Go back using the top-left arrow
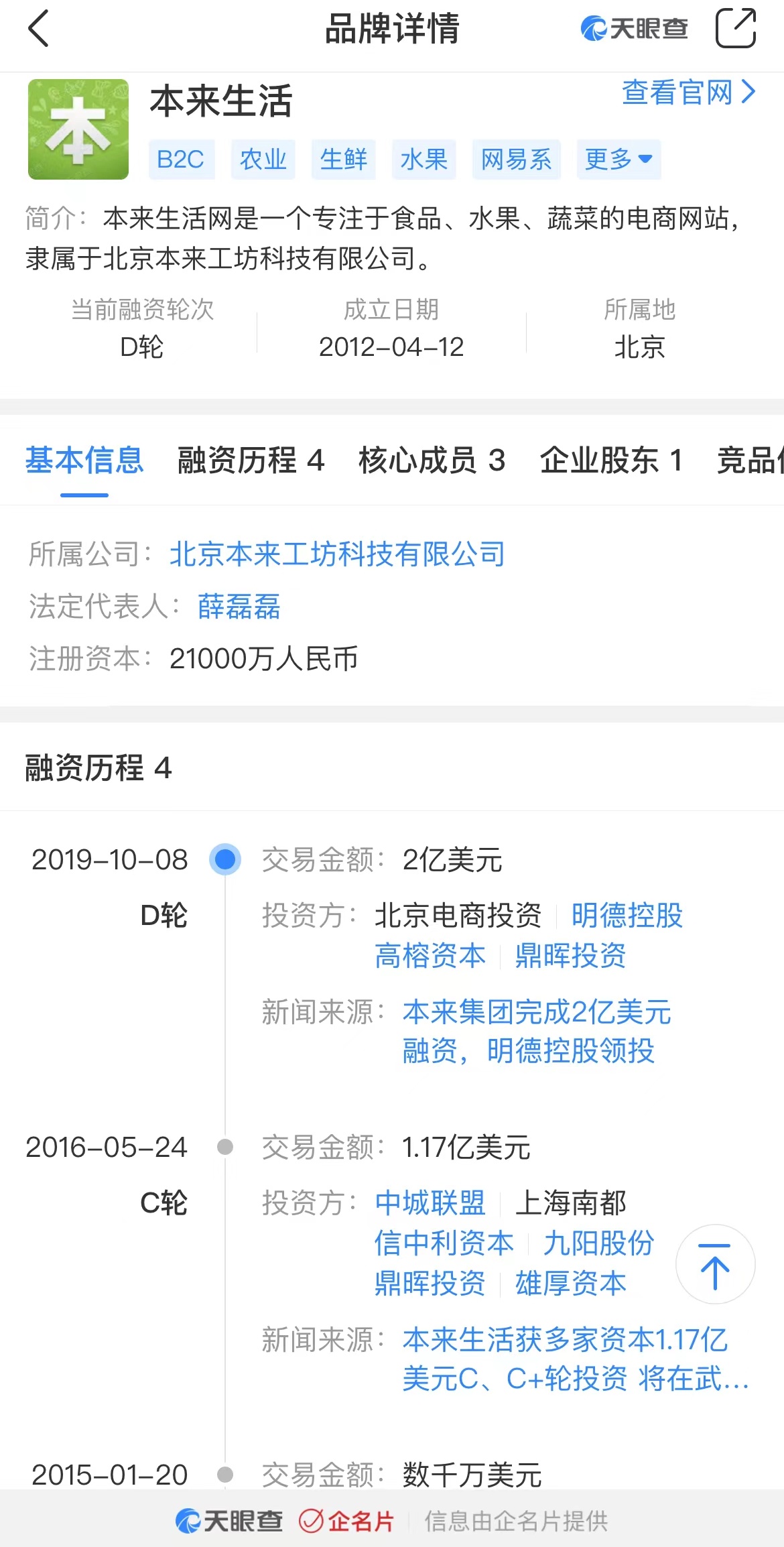The height and width of the screenshot is (1547, 784). pyautogui.click(x=39, y=29)
